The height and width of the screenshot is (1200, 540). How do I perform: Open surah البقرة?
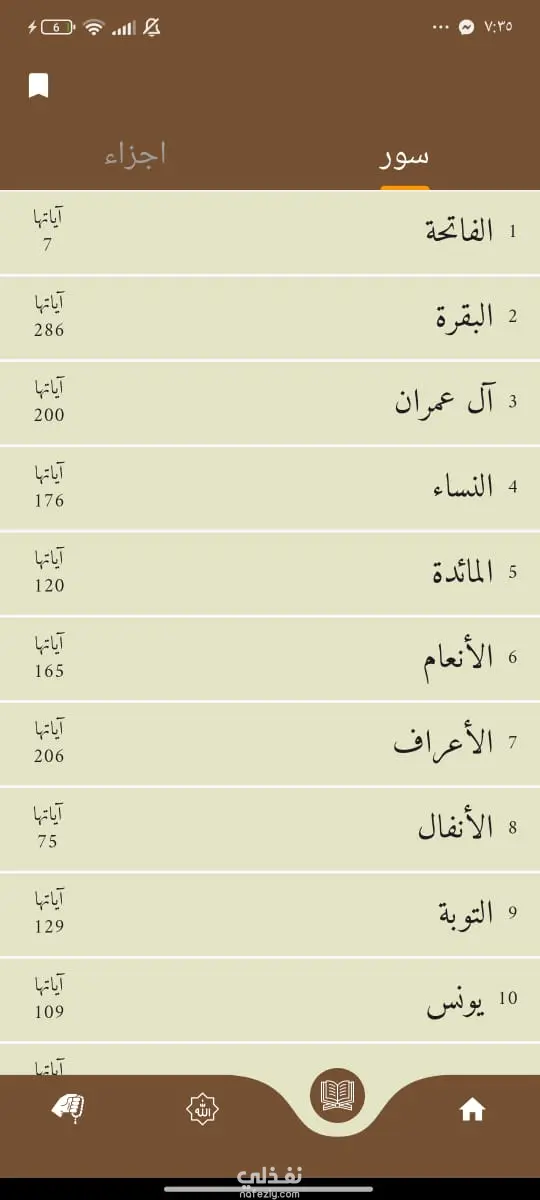[270, 318]
